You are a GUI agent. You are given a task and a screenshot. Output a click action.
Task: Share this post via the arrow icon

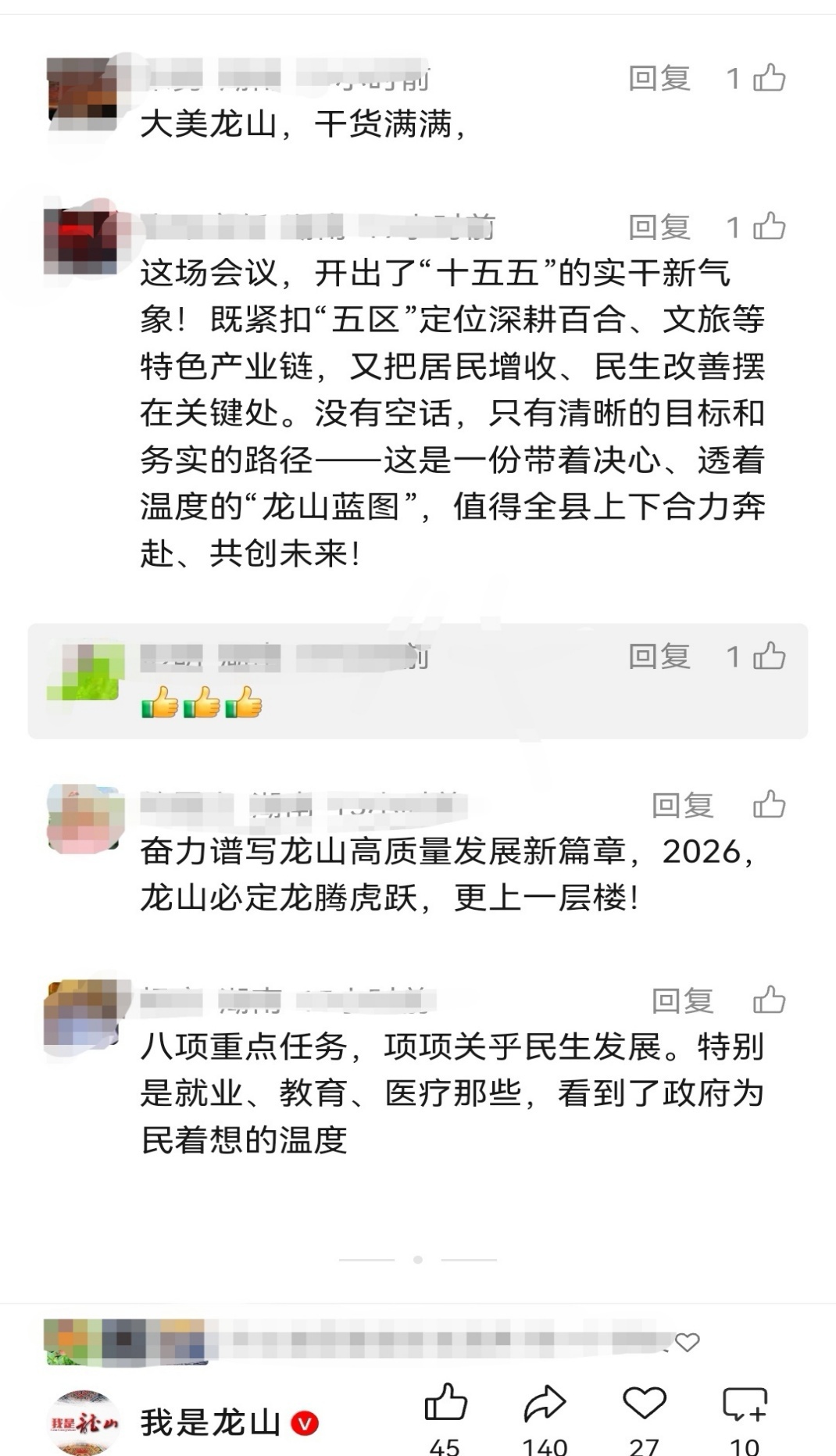tap(545, 1404)
